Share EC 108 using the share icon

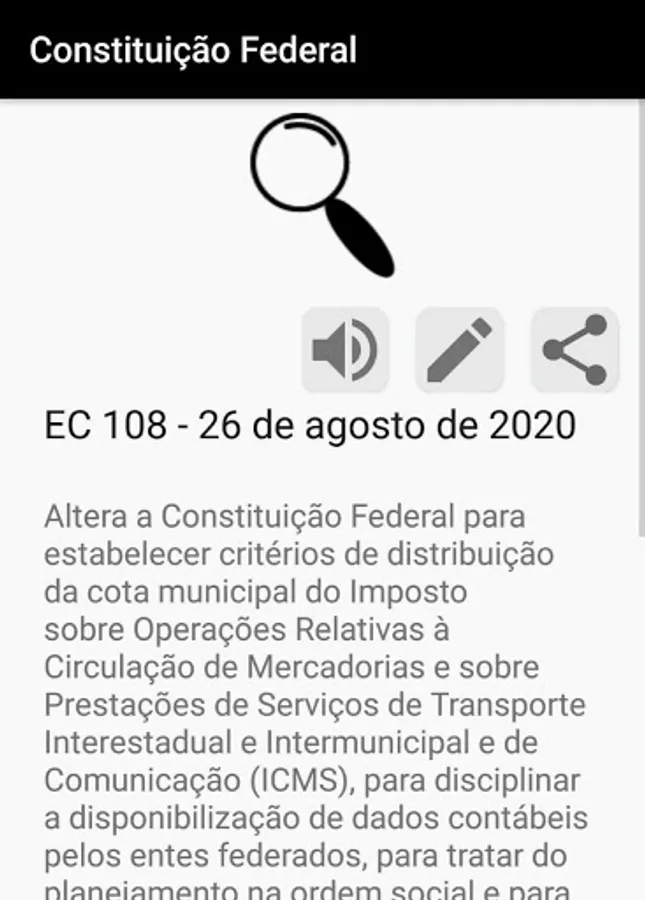click(x=575, y=350)
